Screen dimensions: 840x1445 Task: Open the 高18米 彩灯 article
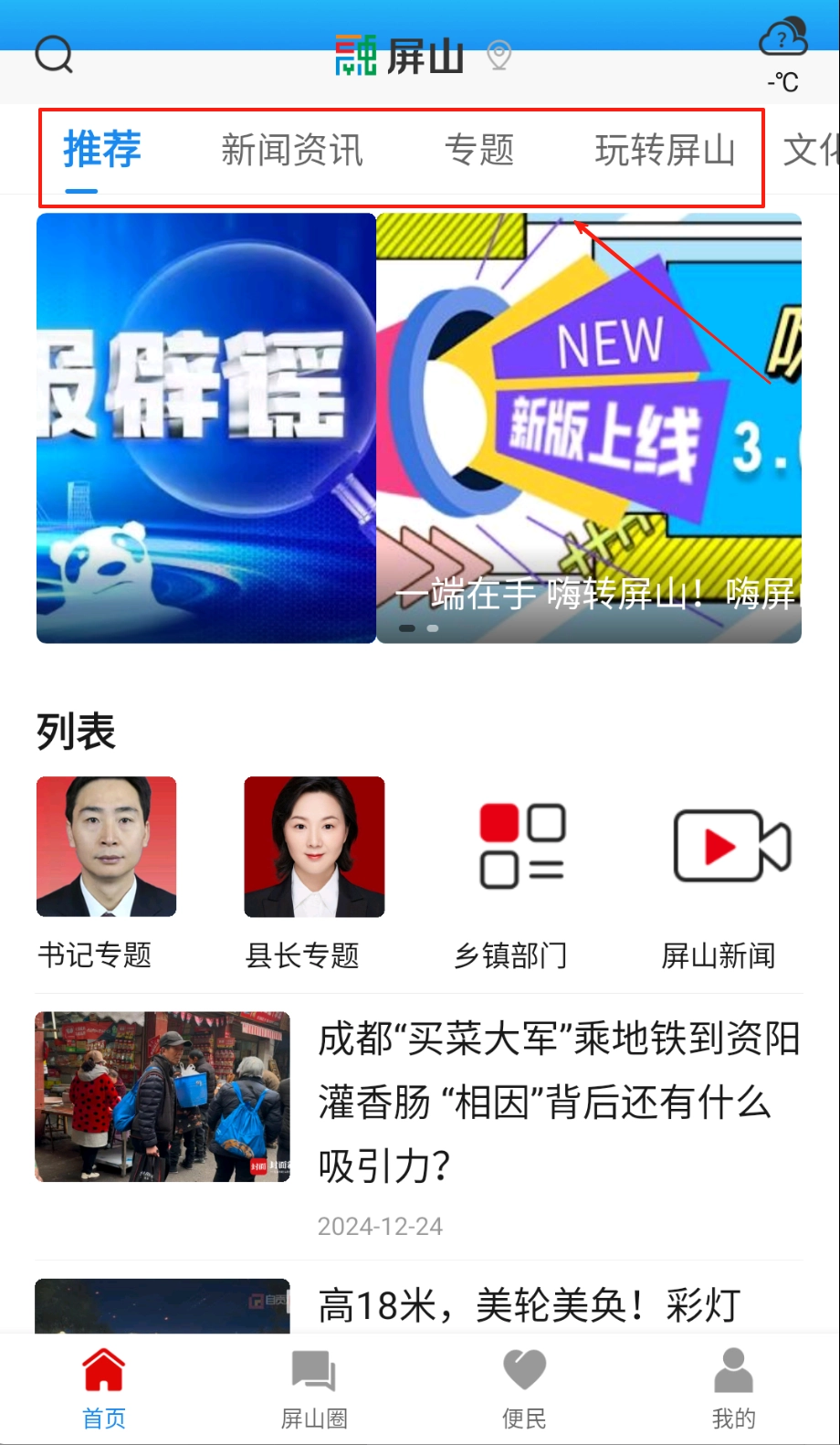tap(528, 1304)
